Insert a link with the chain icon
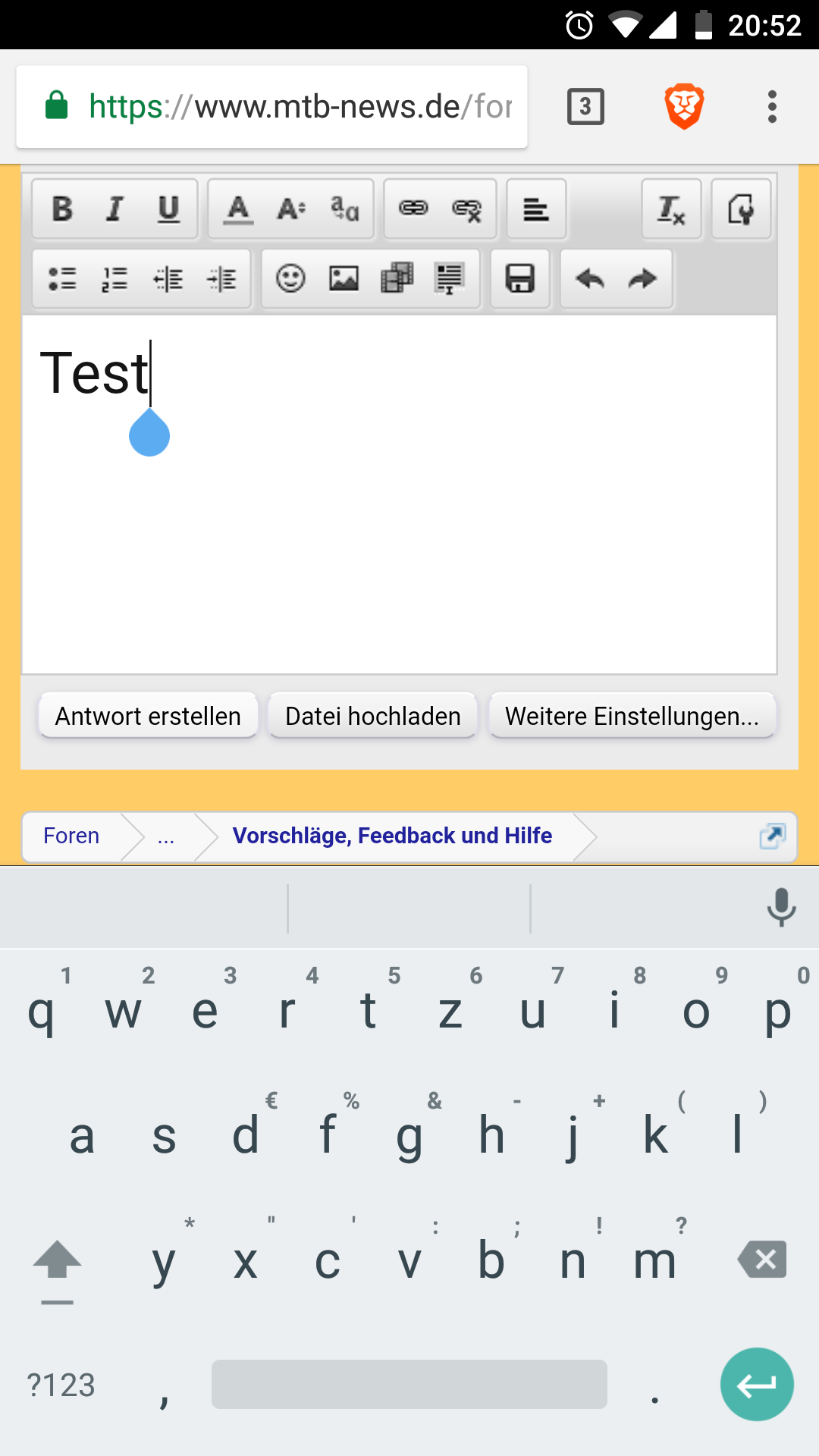The image size is (819, 1456). click(x=414, y=209)
